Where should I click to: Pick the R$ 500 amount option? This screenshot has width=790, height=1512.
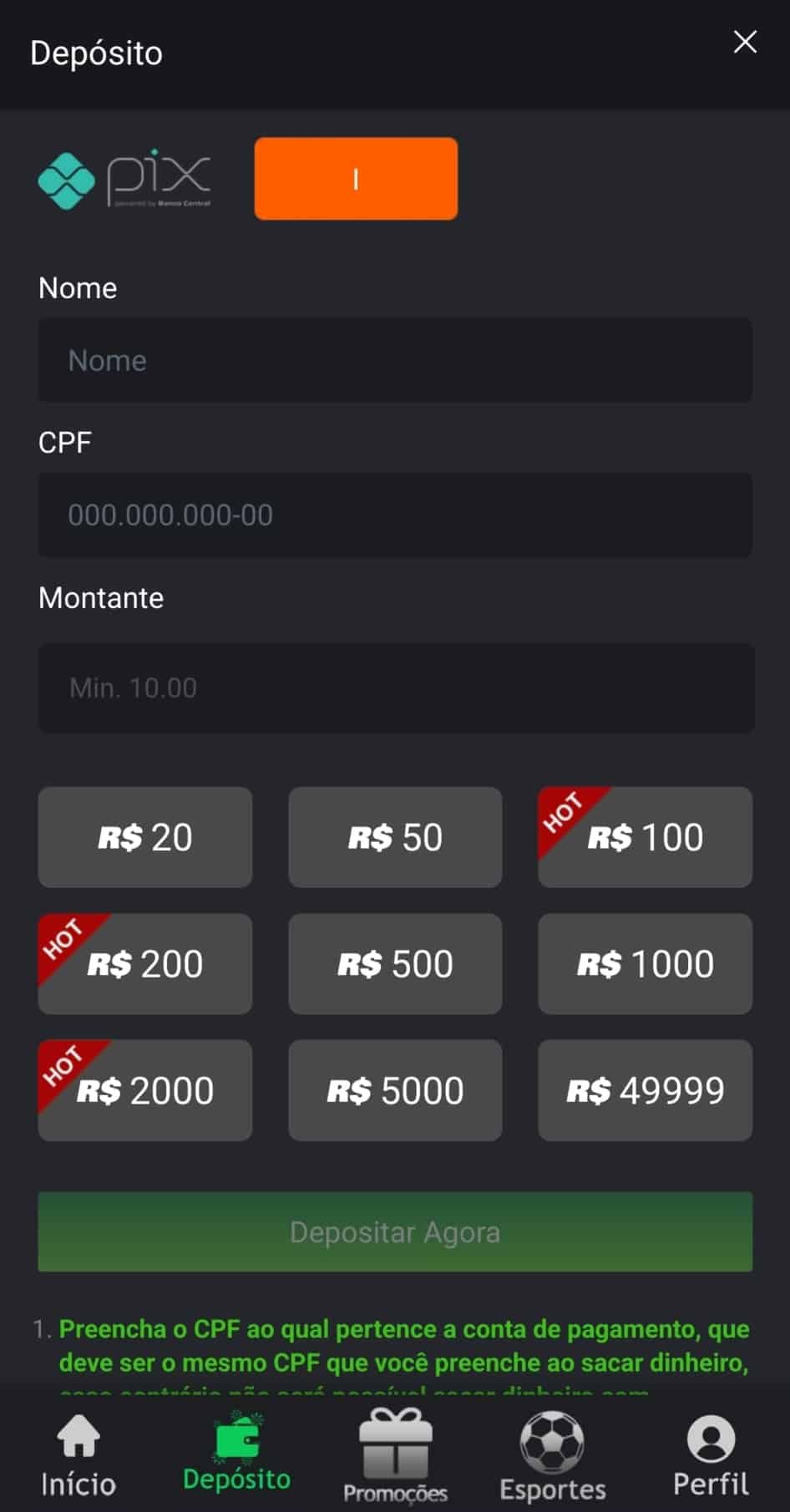click(x=394, y=964)
